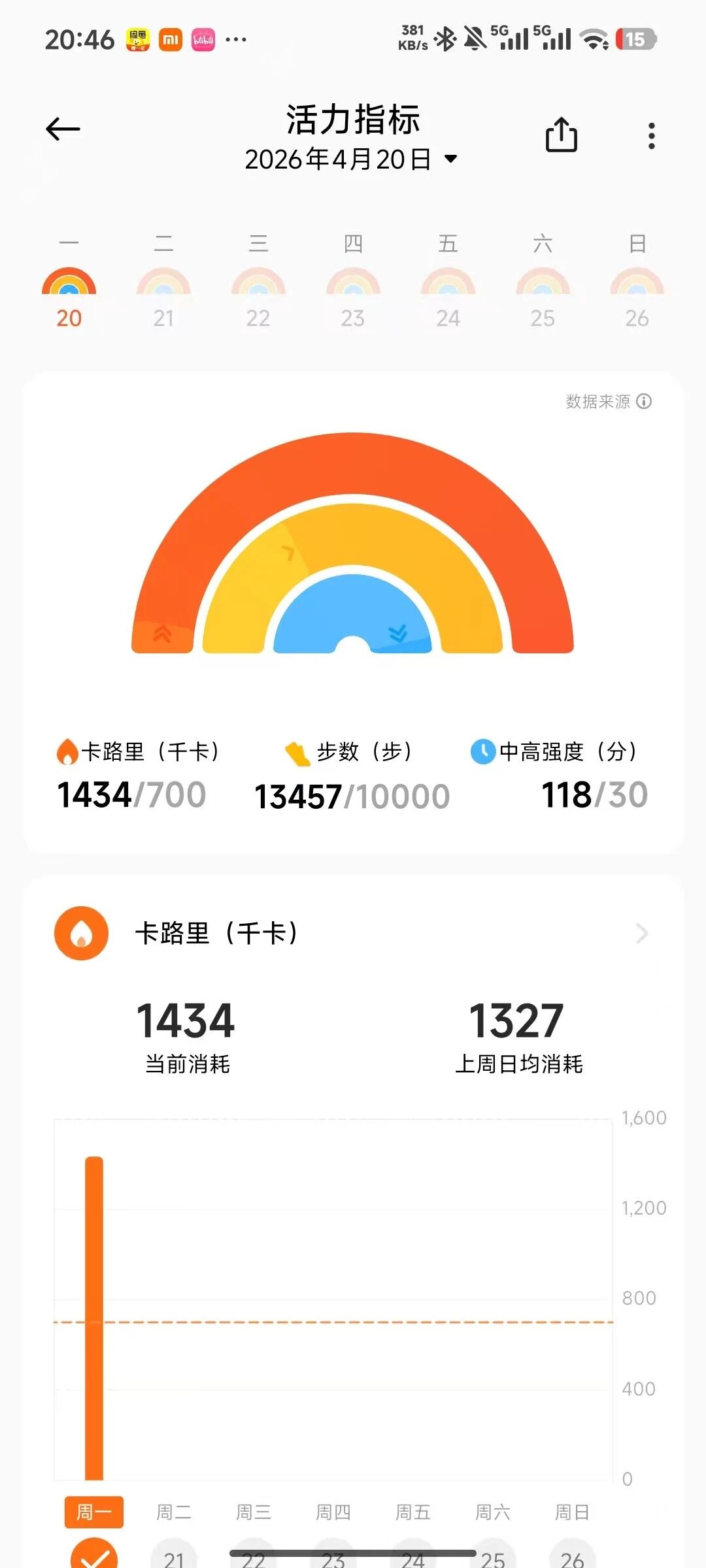
Task: Open the three-dot overflow menu
Action: coord(651,136)
